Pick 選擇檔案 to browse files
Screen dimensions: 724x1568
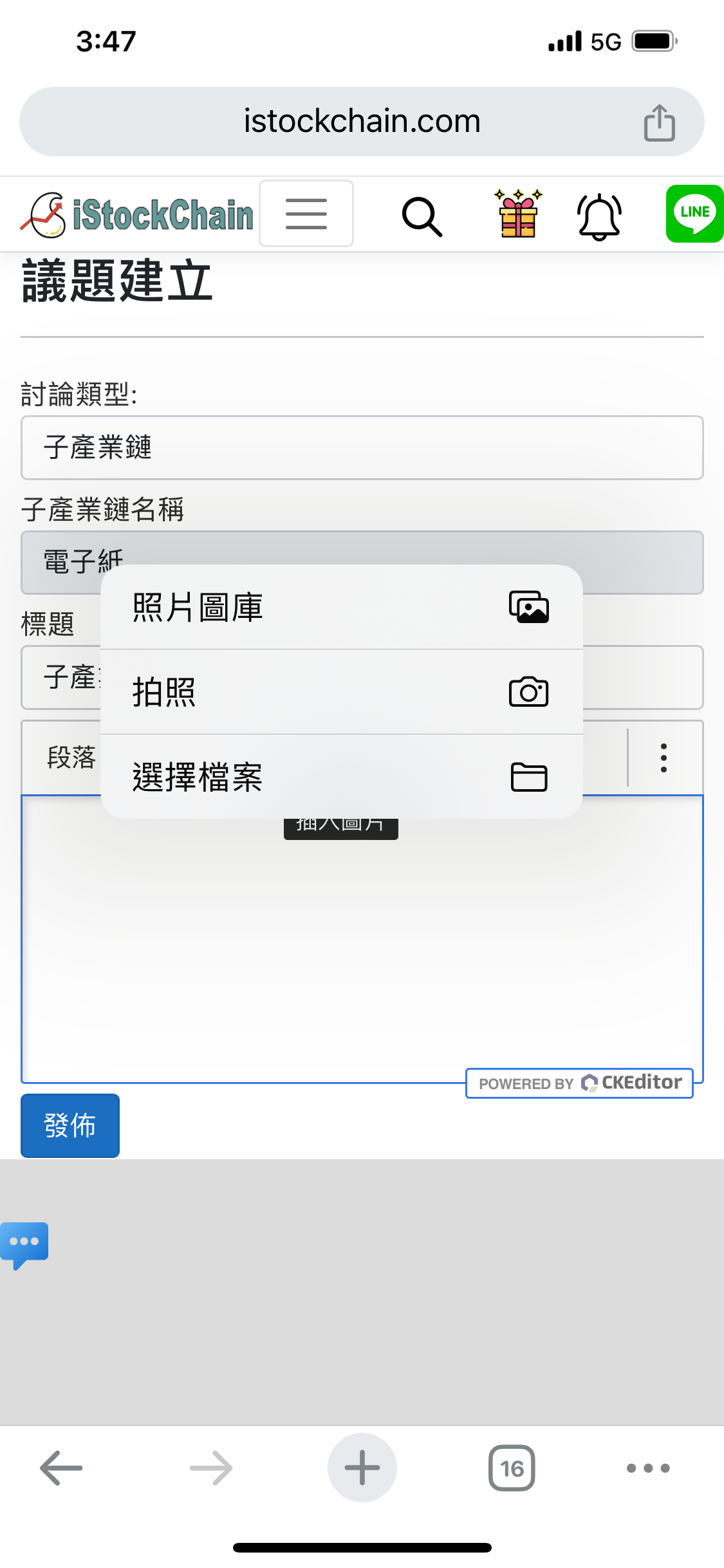(x=341, y=777)
